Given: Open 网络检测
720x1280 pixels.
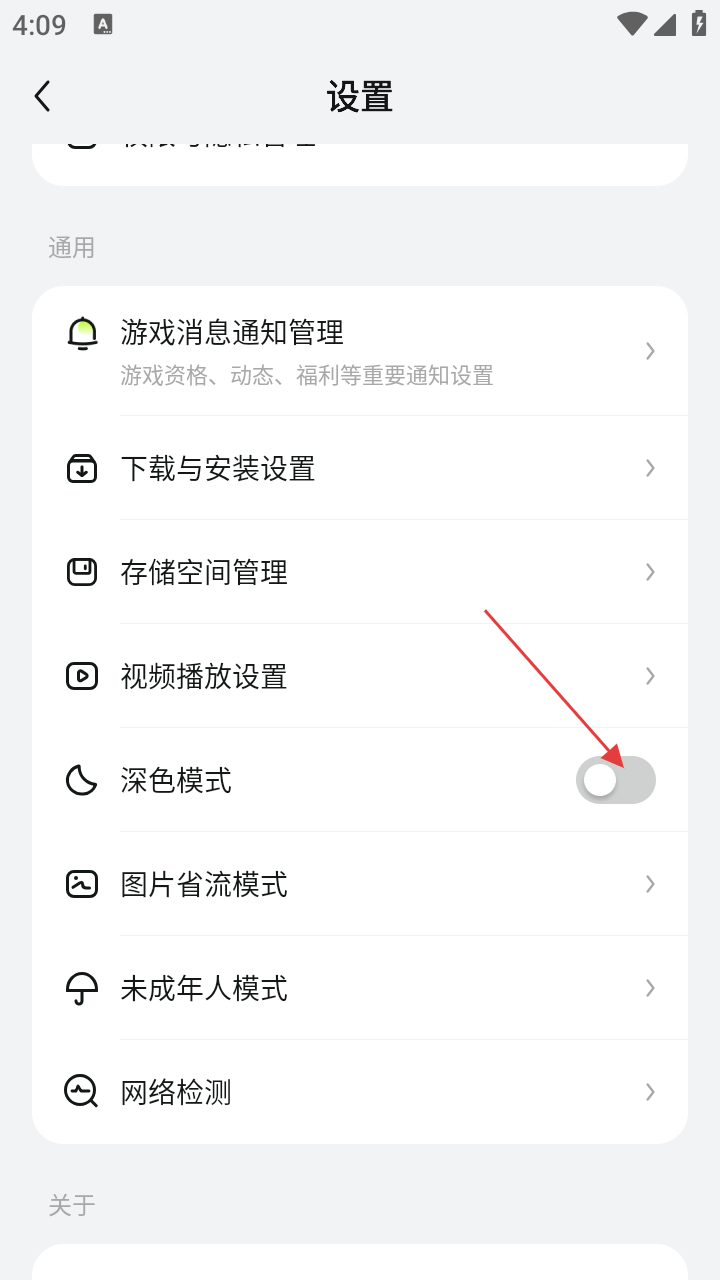Looking at the screenshot, I should pyautogui.click(x=360, y=1092).
